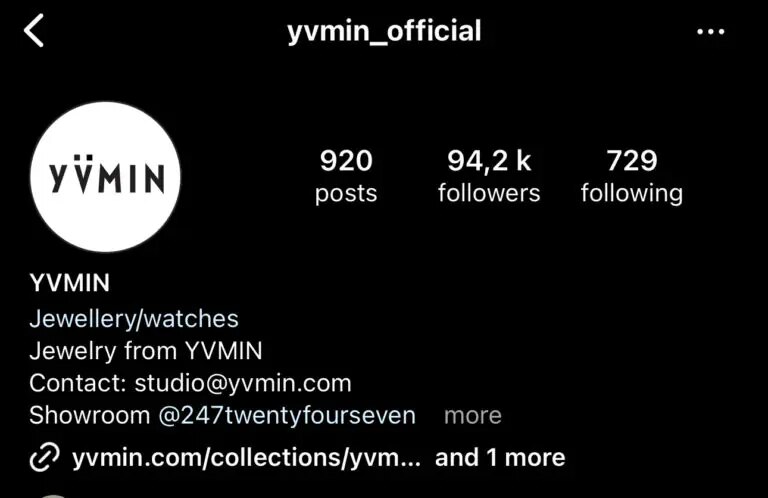Open the @247twentyfourseven showroom profile
The height and width of the screenshot is (498, 768).
[287, 414]
